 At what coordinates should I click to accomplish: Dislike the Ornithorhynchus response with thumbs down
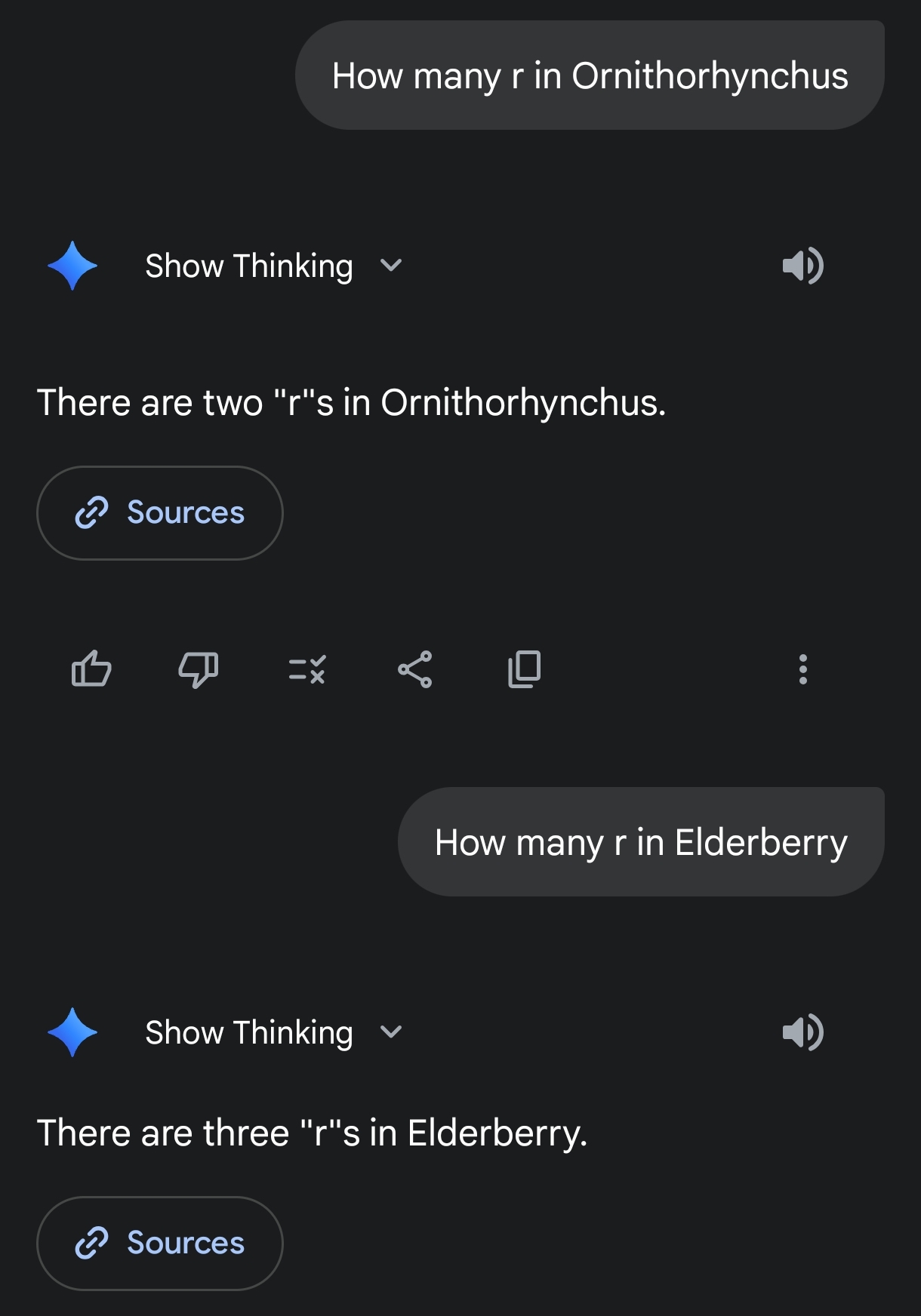[x=199, y=669]
